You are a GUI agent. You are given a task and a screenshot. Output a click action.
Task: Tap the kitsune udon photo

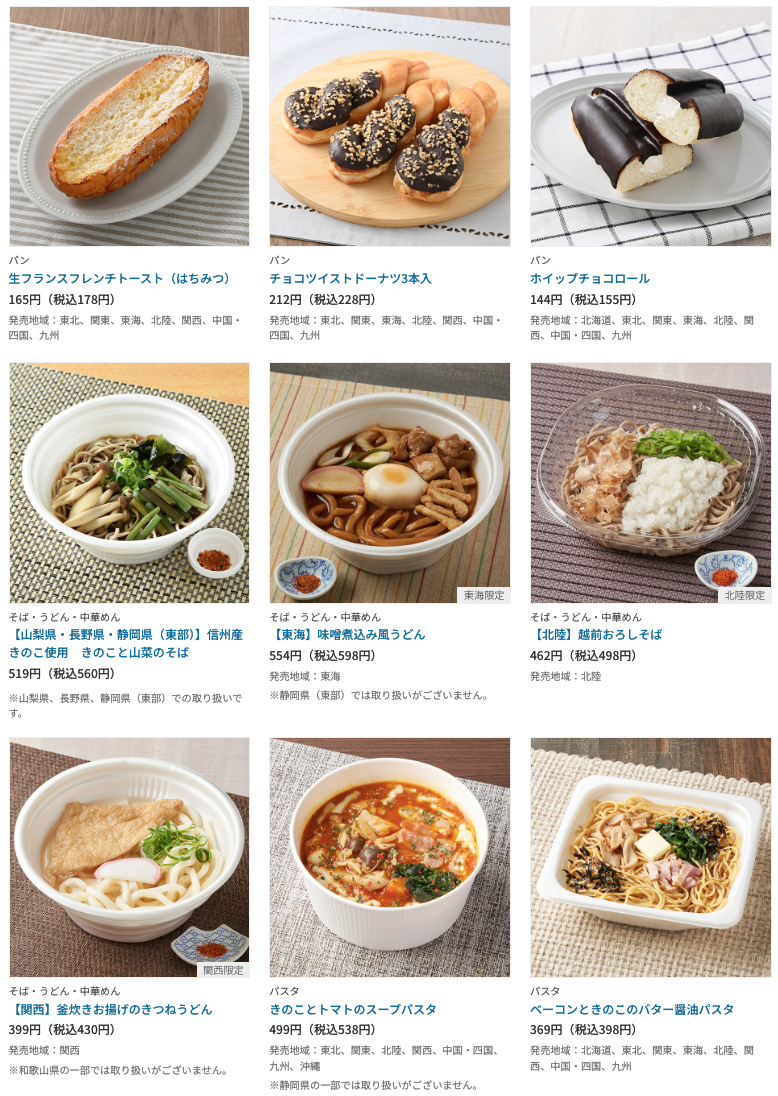129,857
